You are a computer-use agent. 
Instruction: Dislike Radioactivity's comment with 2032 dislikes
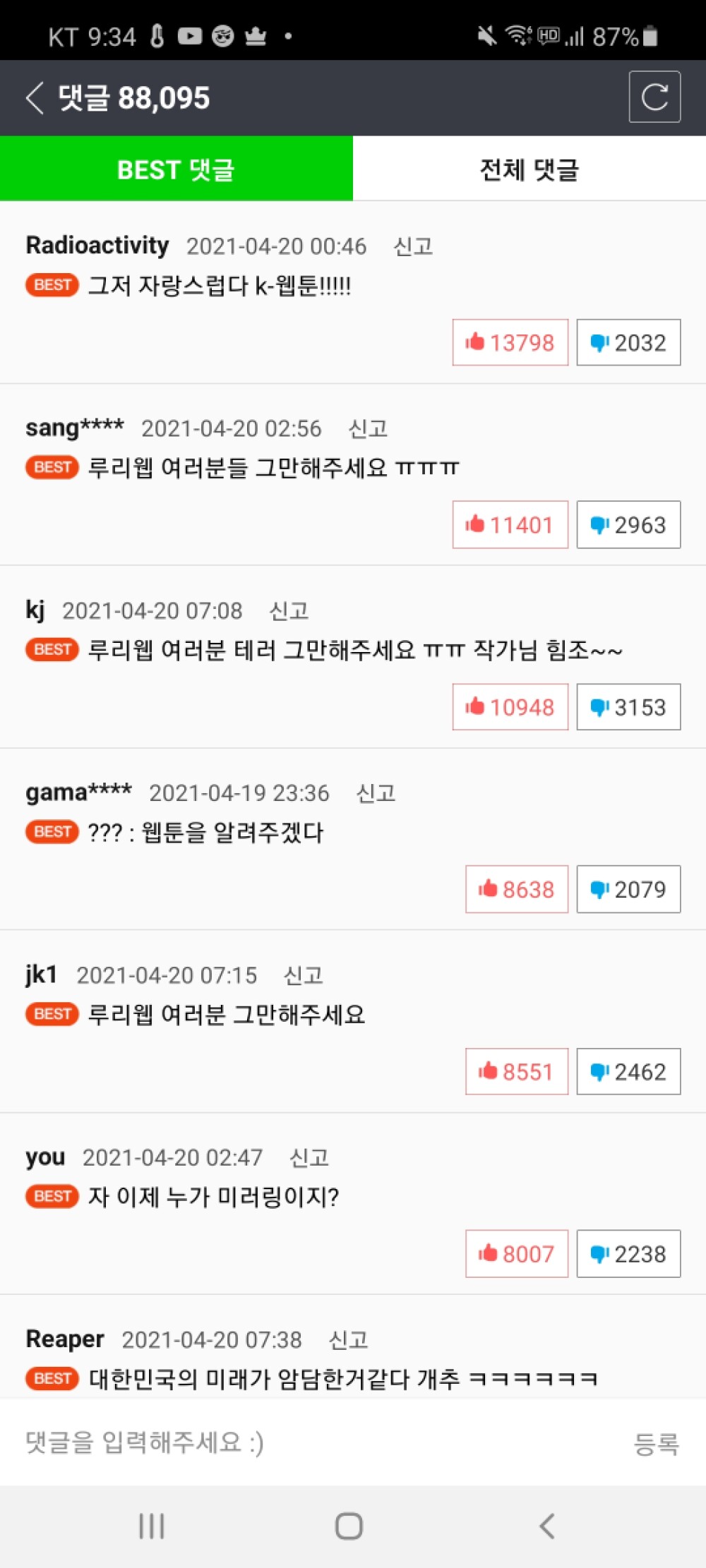628,343
